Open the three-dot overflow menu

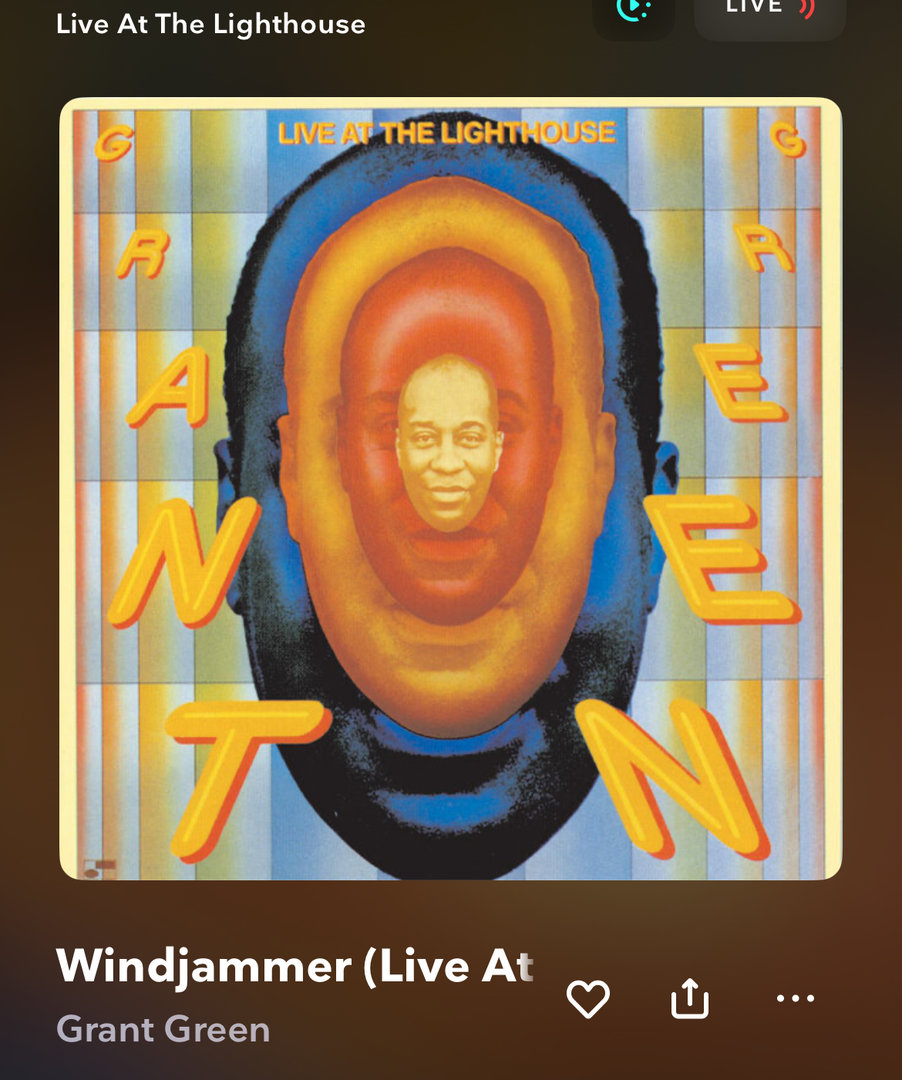(x=795, y=998)
